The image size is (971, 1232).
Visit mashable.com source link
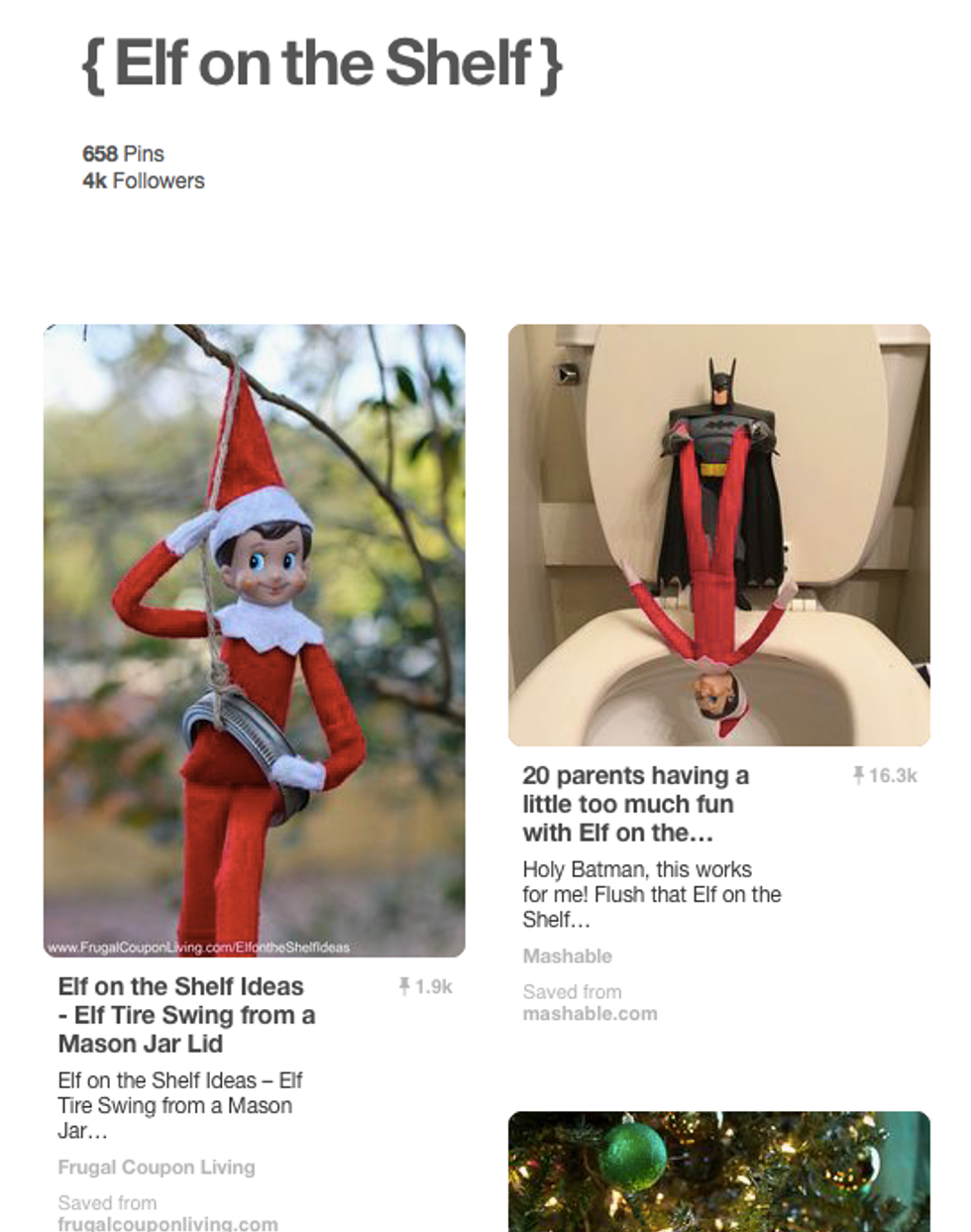(590, 1014)
